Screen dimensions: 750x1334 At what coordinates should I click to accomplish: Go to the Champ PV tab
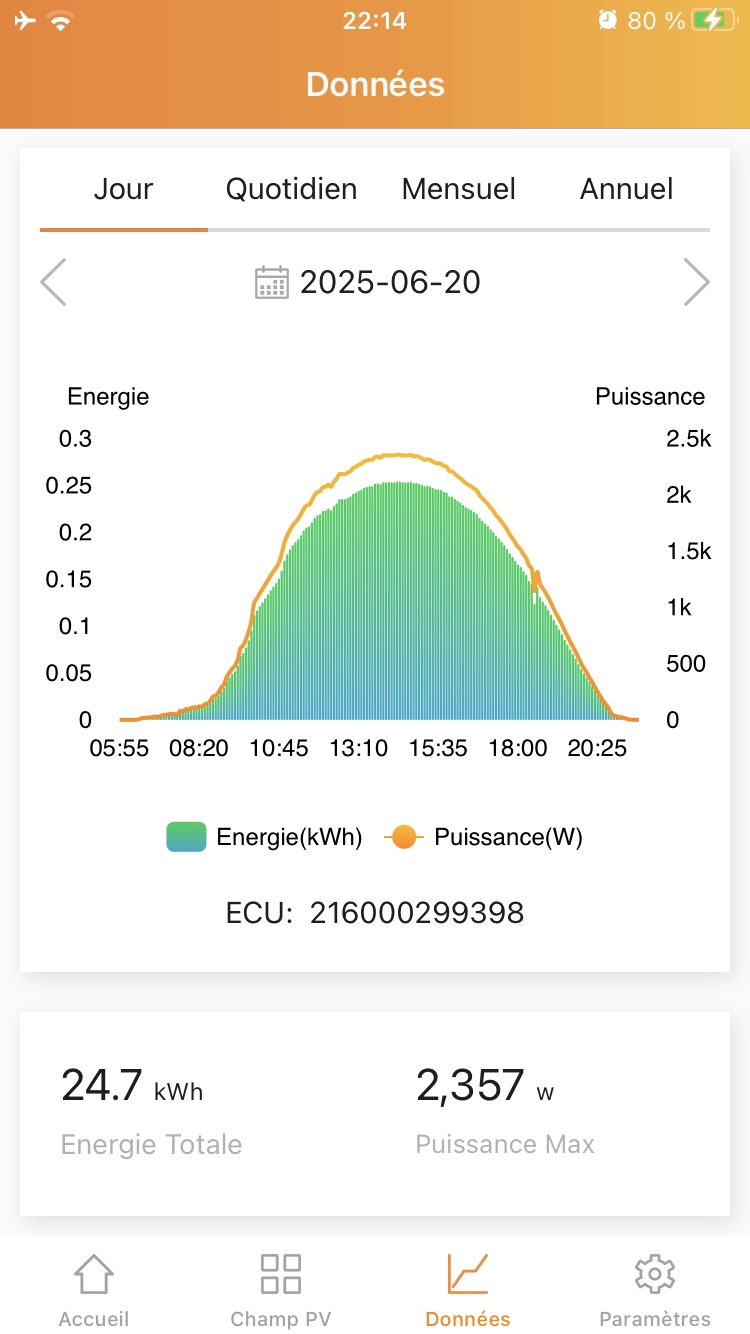[281, 1290]
